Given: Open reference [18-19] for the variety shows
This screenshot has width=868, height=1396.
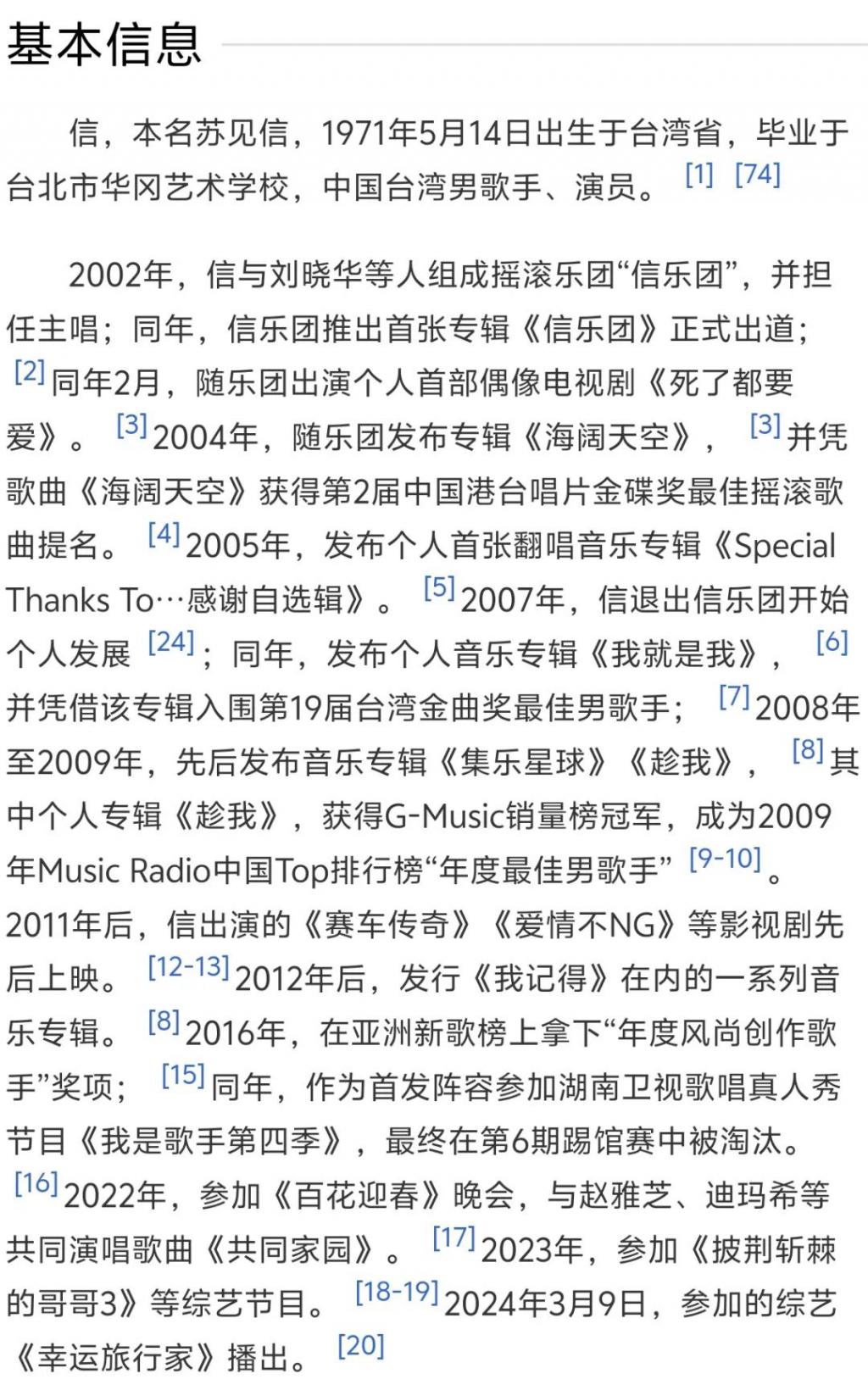Looking at the screenshot, I should [x=397, y=1294].
